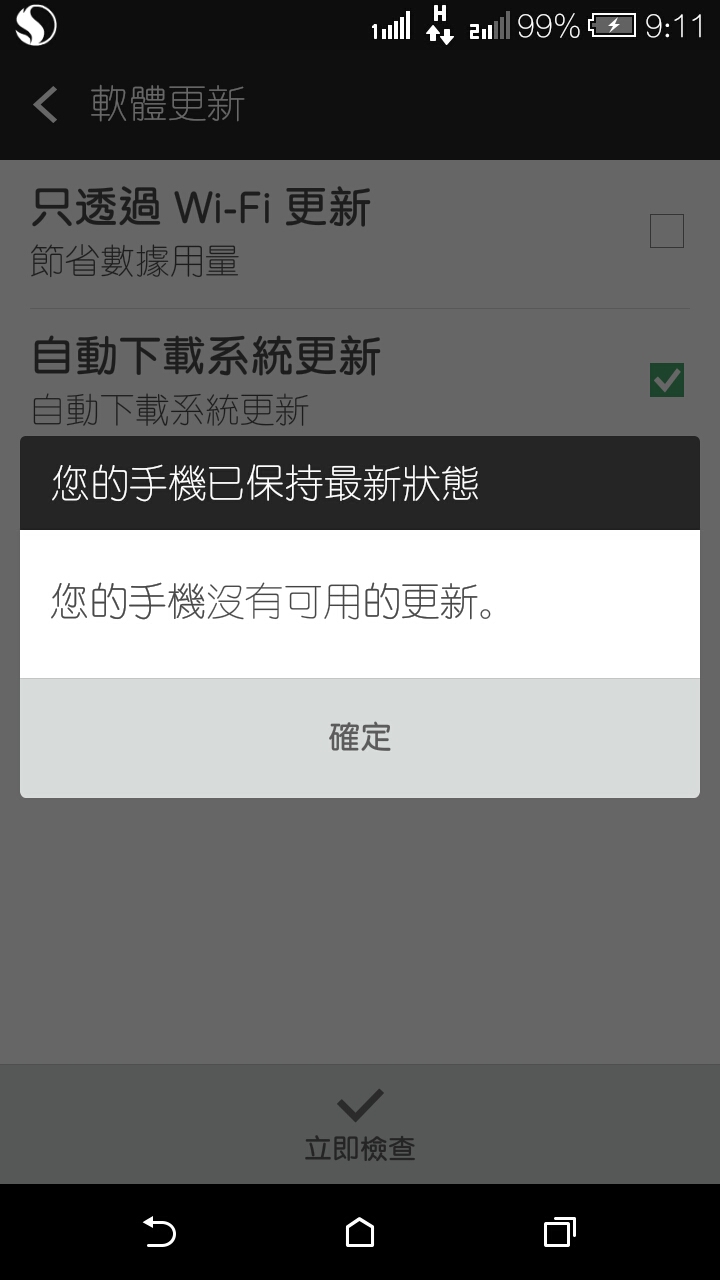Confirm the dialog with 確定
Viewport: 720px width, 1280px height.
click(x=360, y=738)
